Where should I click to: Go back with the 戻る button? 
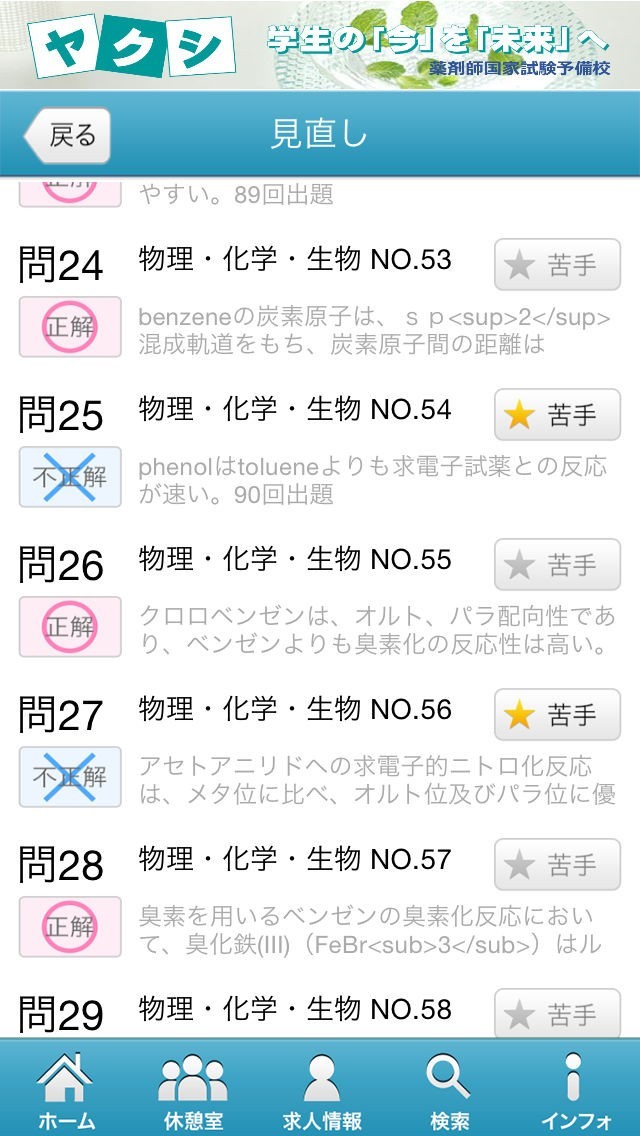(x=67, y=136)
